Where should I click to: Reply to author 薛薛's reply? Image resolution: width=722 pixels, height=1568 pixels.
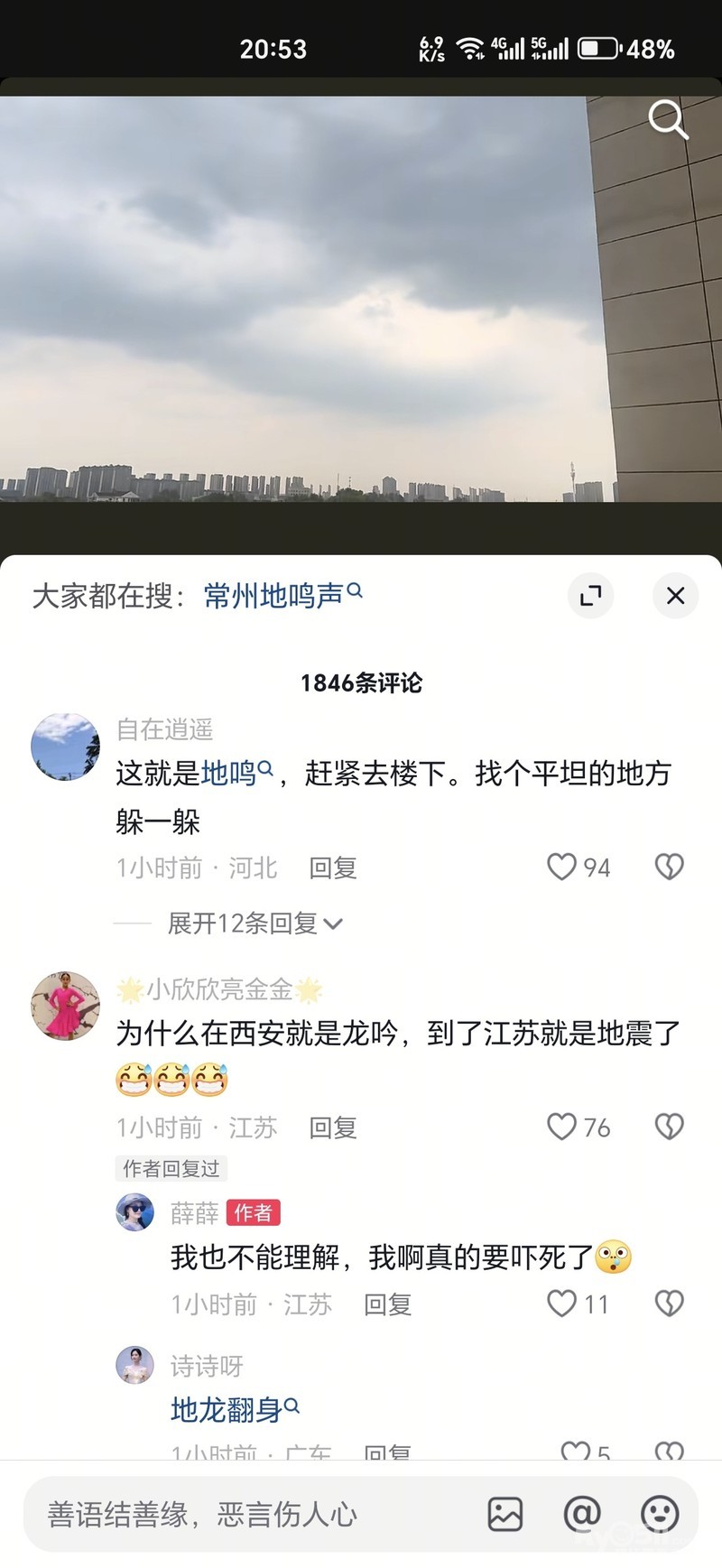pyautogui.click(x=387, y=1304)
